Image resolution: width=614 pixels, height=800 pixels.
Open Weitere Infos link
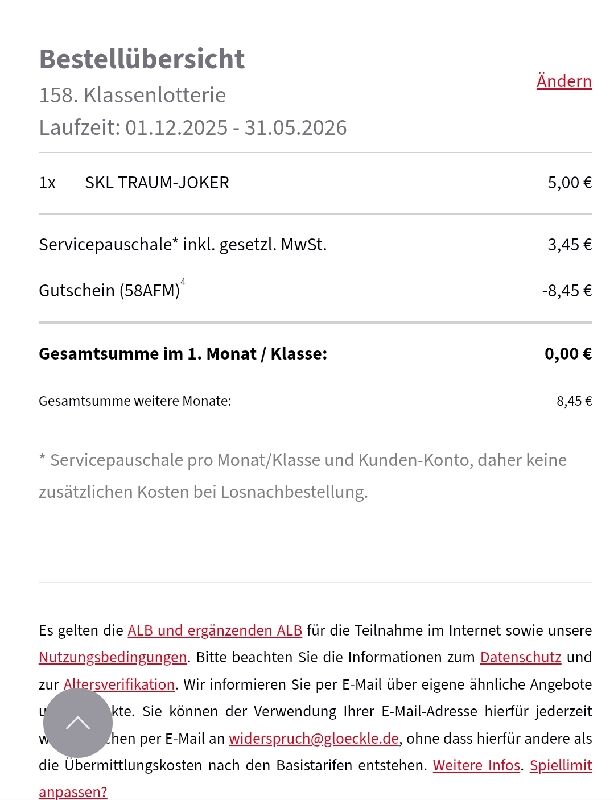tap(476, 765)
